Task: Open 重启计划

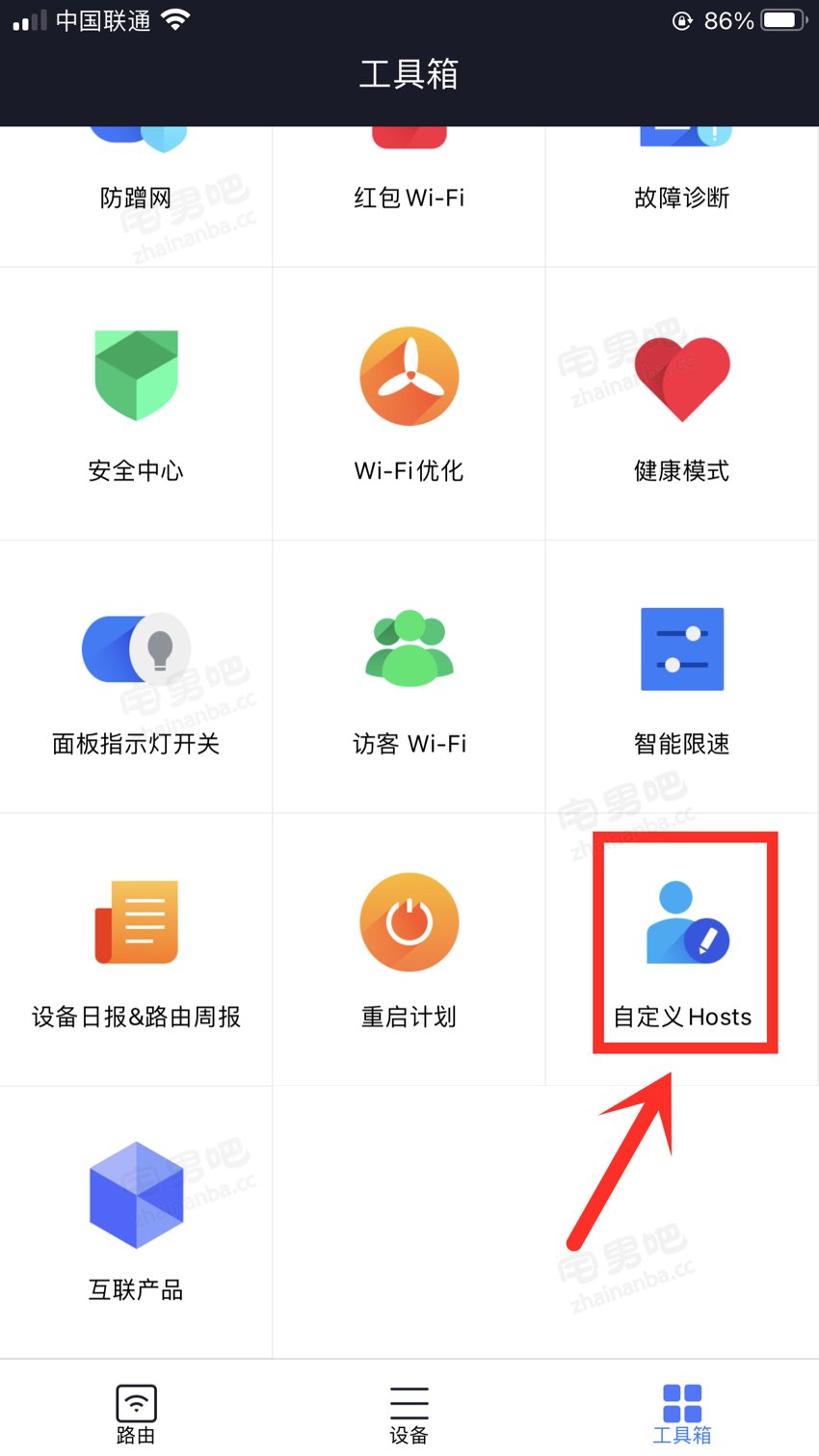Action: click(409, 949)
